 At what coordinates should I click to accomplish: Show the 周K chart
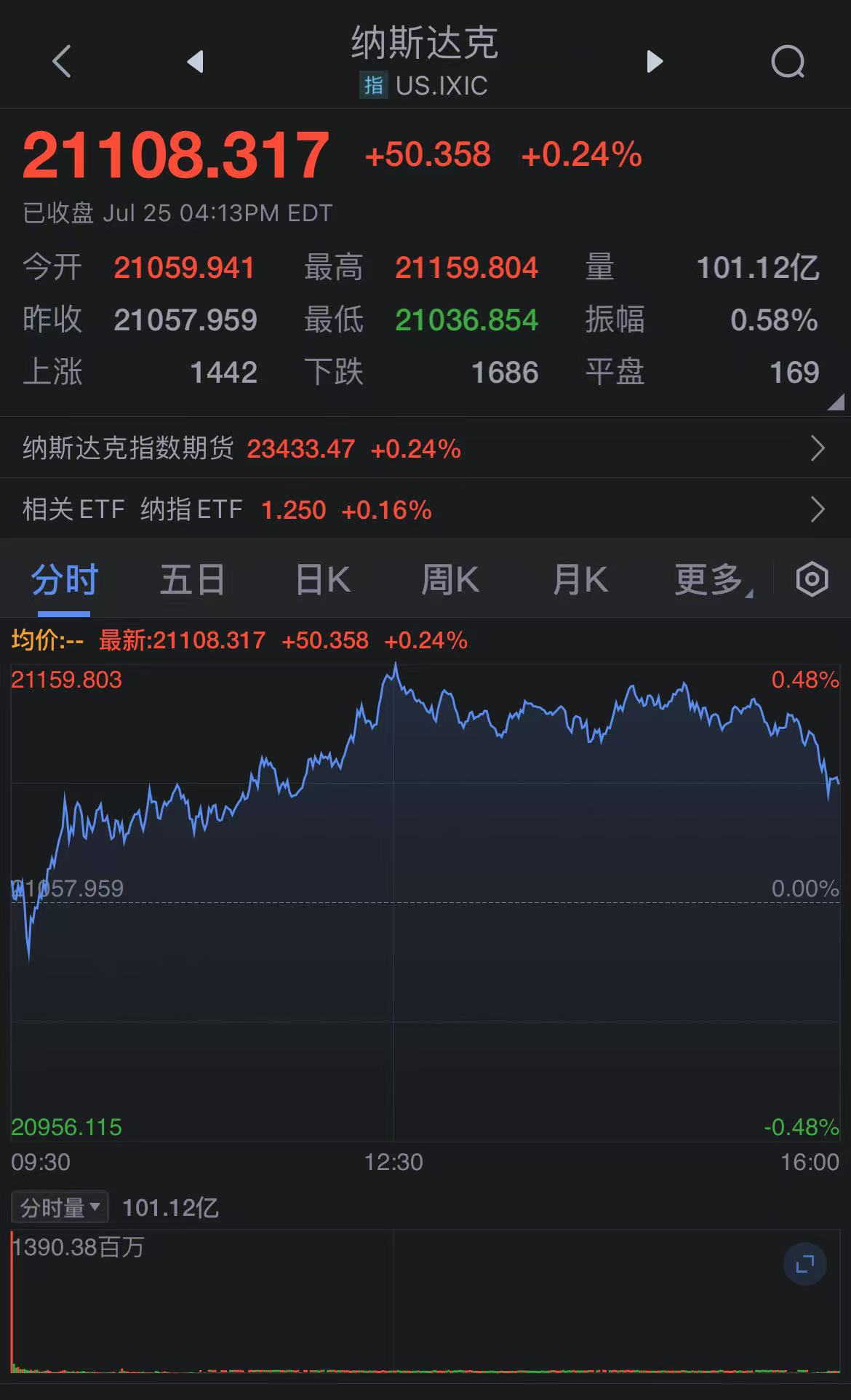[x=450, y=580]
